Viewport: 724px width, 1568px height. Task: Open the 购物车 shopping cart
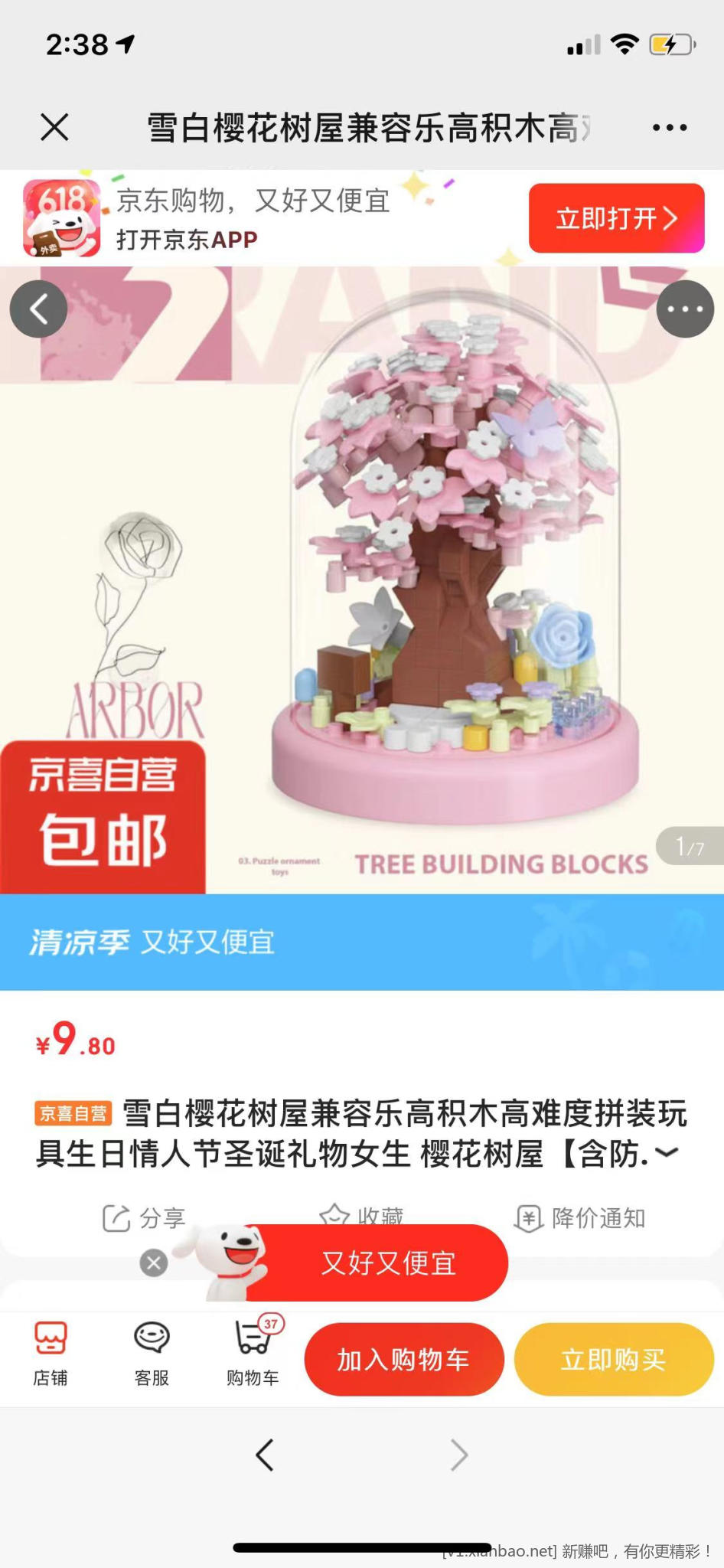[x=253, y=1354]
